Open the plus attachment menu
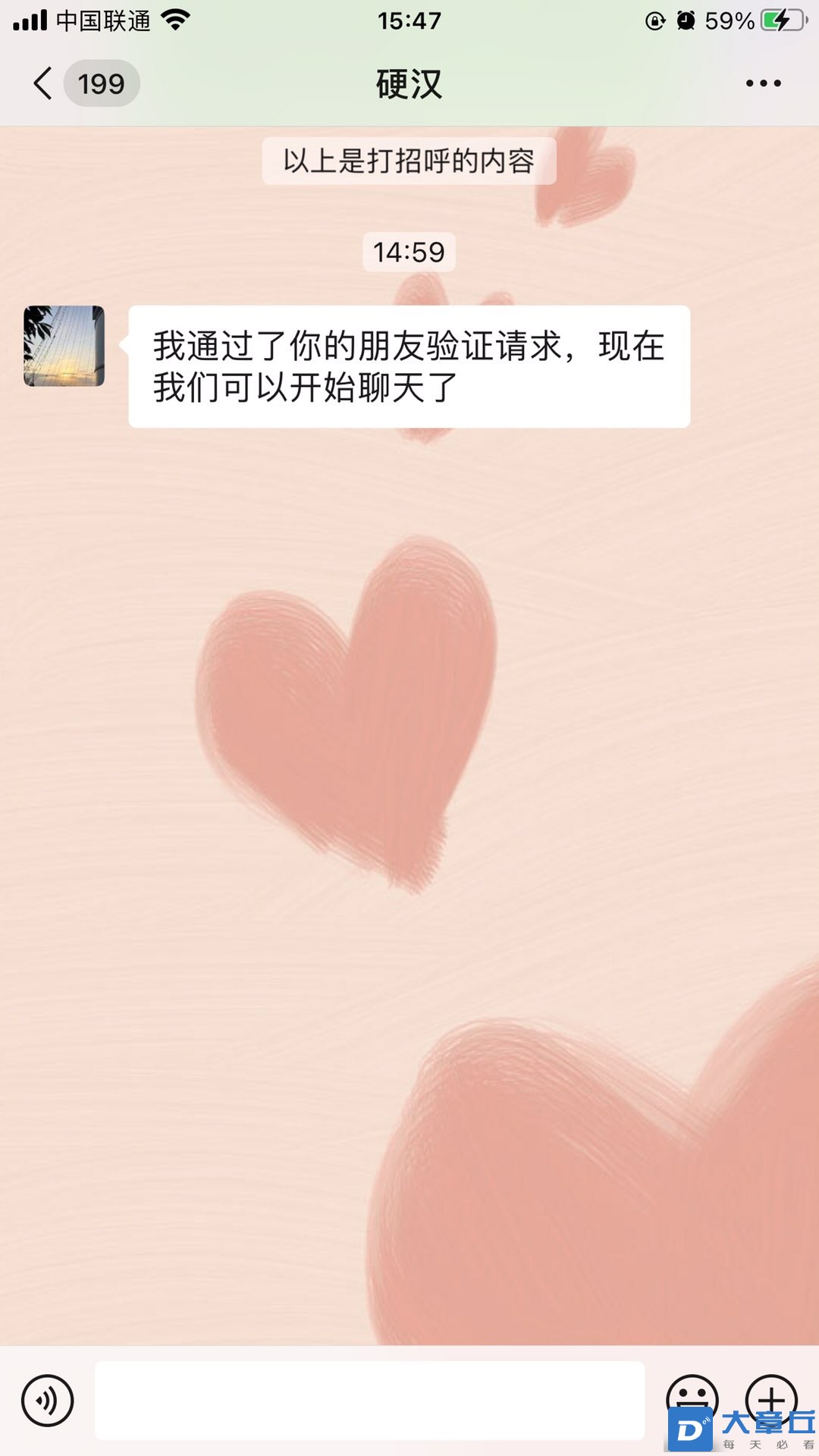819x1456 pixels. 771,1397
